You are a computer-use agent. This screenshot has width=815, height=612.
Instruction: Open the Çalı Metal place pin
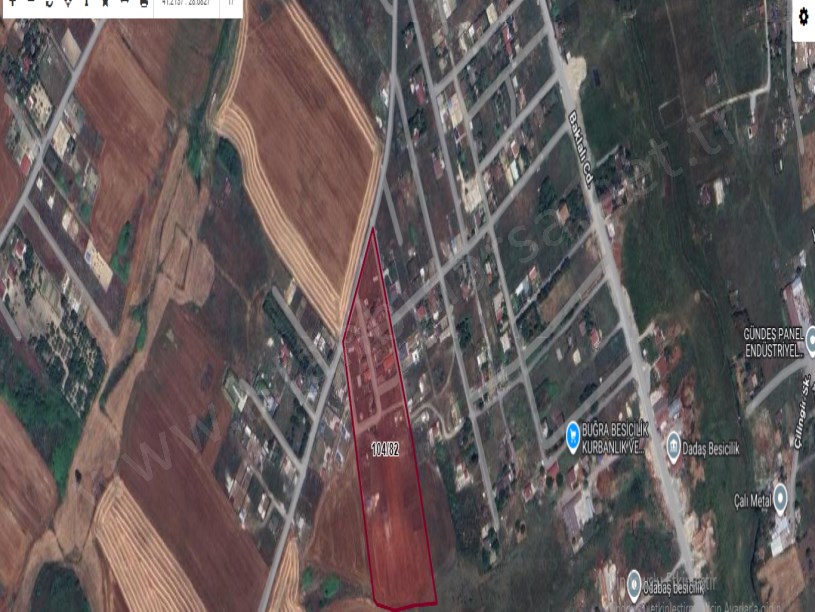coord(780,493)
